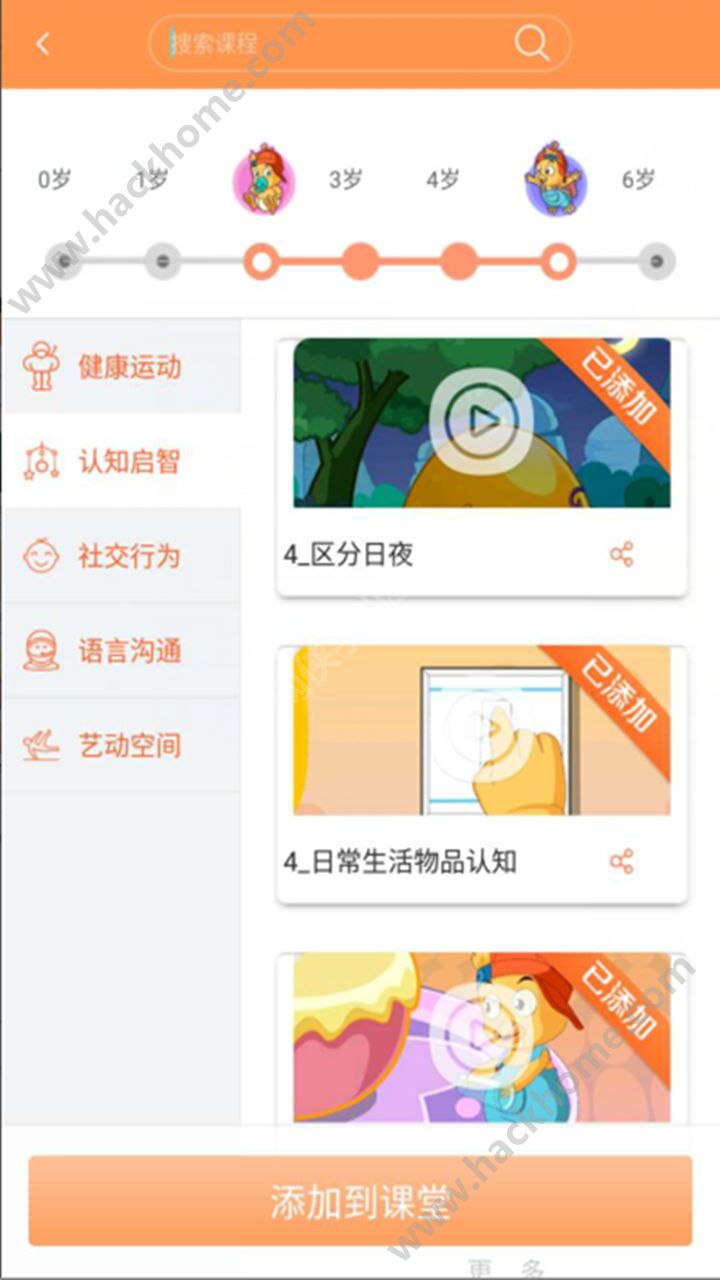This screenshot has width=720, height=1280.
Task: Switch to the 语言沟通 category
Action: 121,651
